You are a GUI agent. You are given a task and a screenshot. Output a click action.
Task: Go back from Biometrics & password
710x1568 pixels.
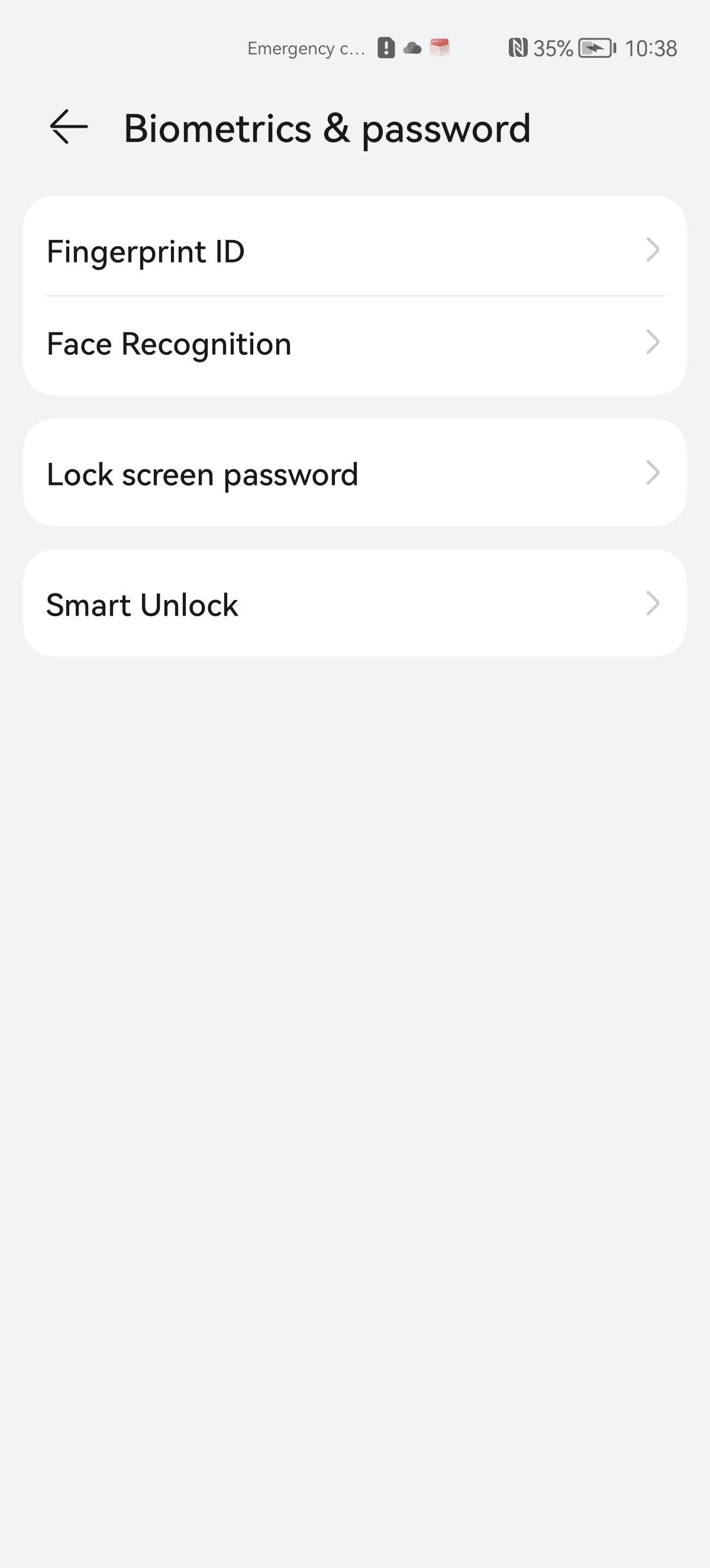(x=69, y=127)
